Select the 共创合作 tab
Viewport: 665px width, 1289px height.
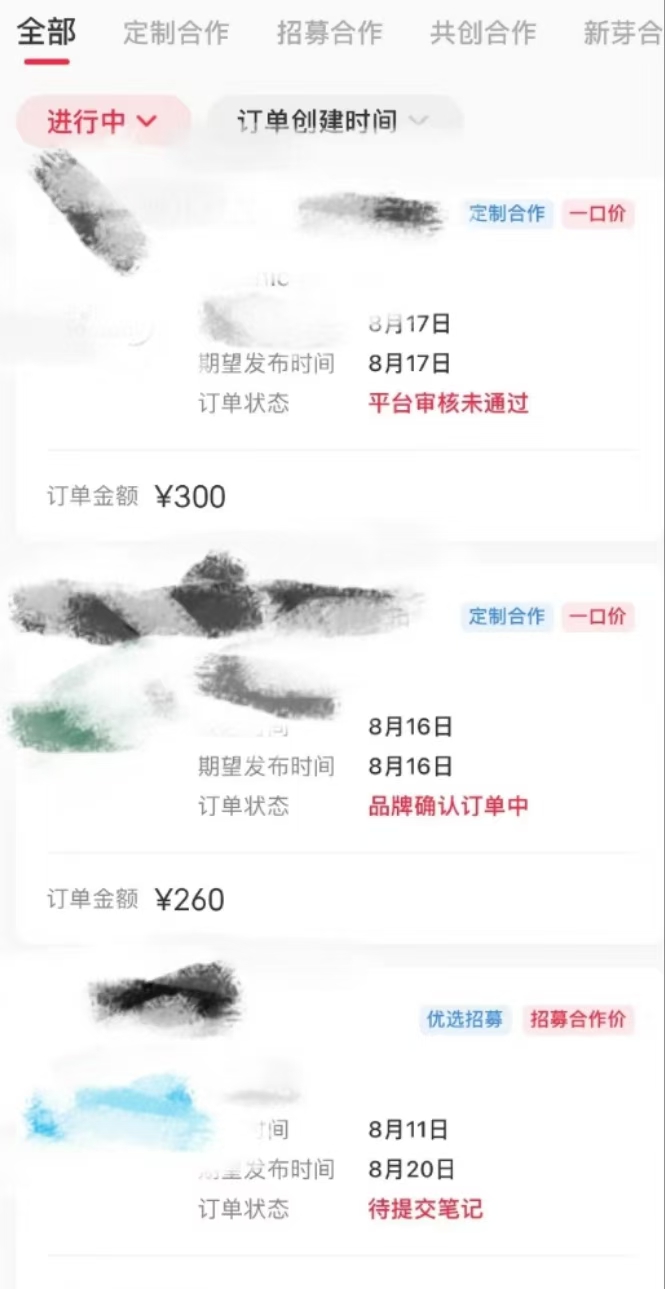(x=483, y=33)
